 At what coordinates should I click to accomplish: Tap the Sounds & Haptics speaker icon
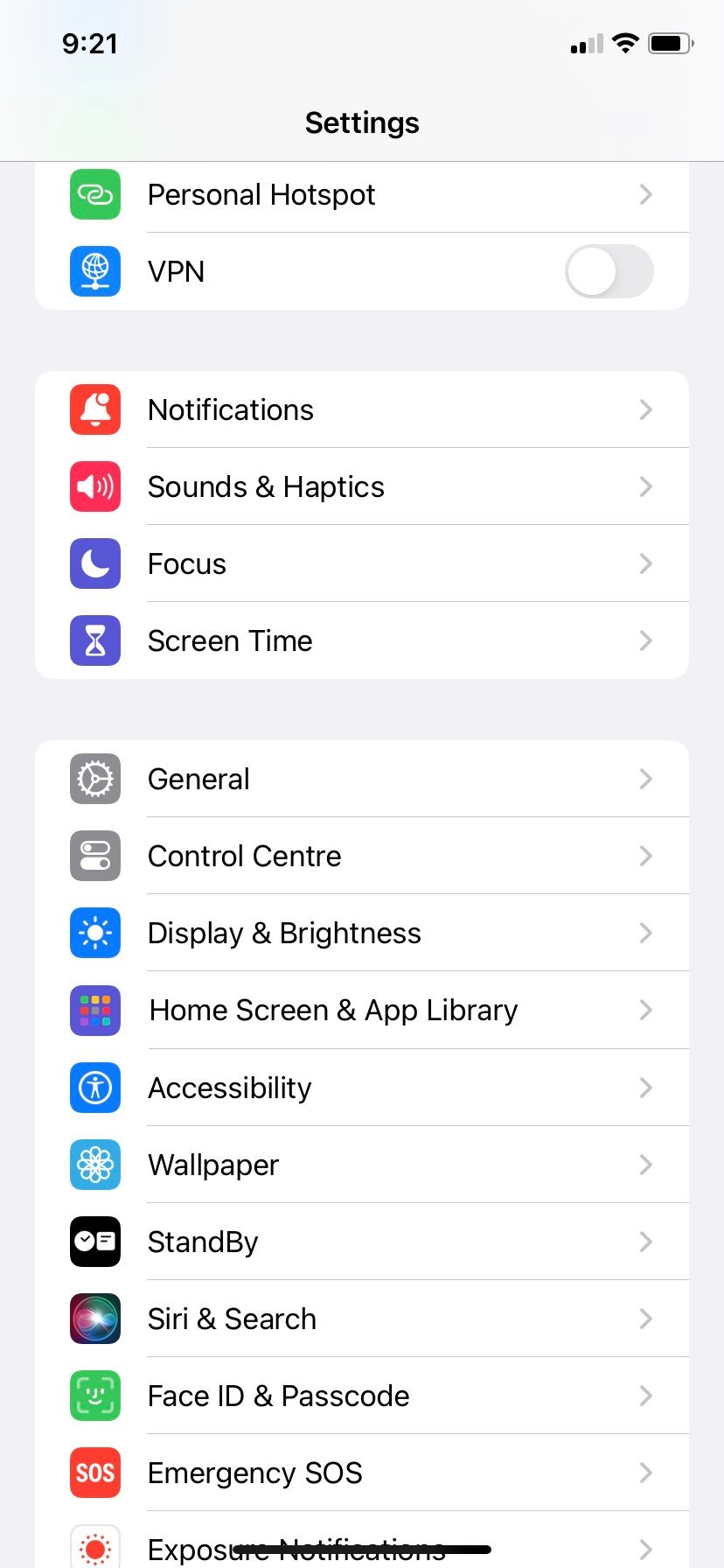[94, 486]
